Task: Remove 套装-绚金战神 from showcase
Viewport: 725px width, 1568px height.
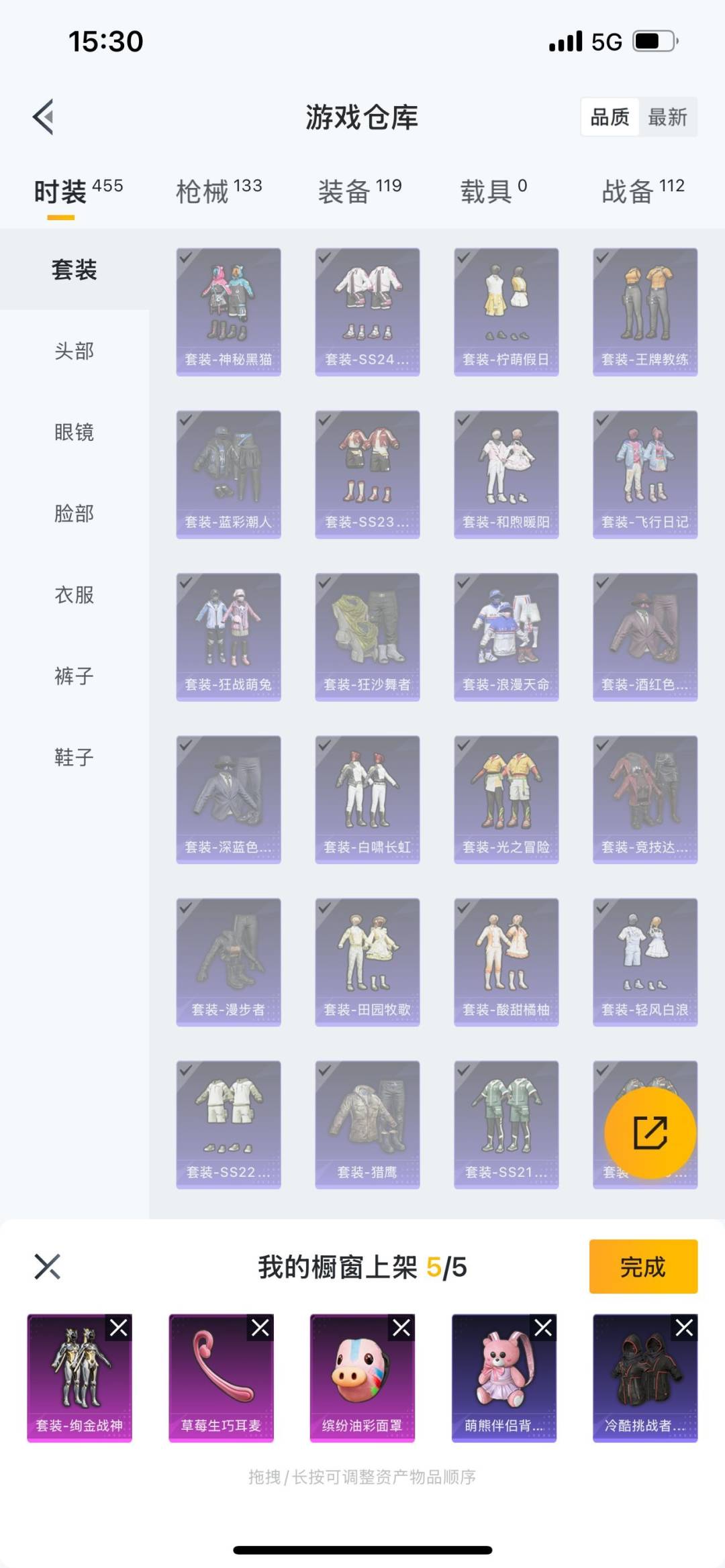Action: point(119,1327)
